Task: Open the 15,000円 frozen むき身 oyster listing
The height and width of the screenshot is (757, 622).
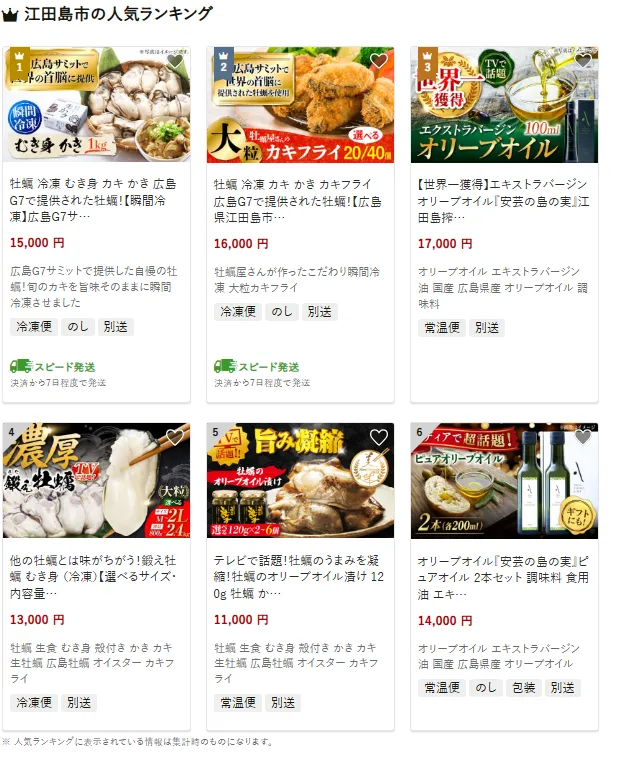Action: [96, 199]
